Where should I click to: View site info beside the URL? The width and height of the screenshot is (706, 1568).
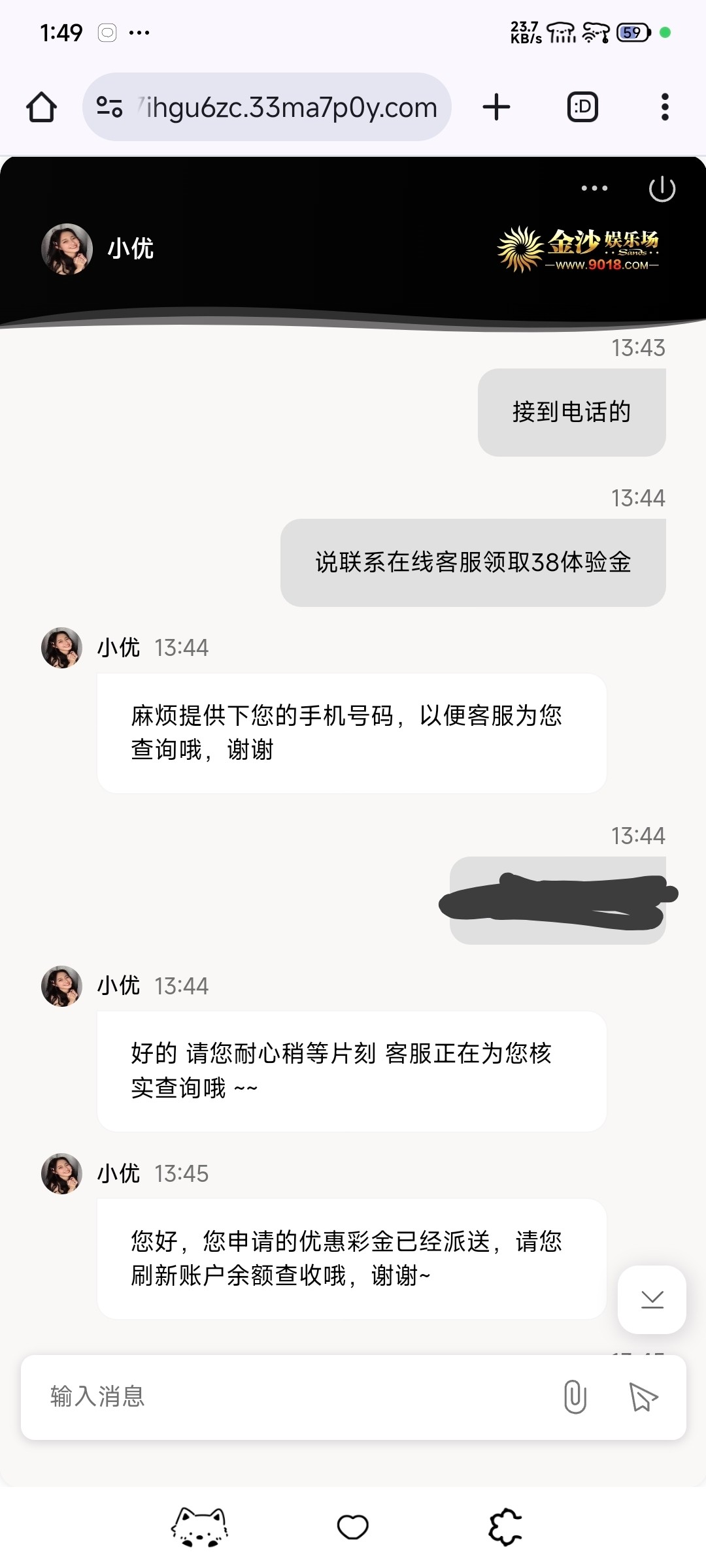click(109, 107)
